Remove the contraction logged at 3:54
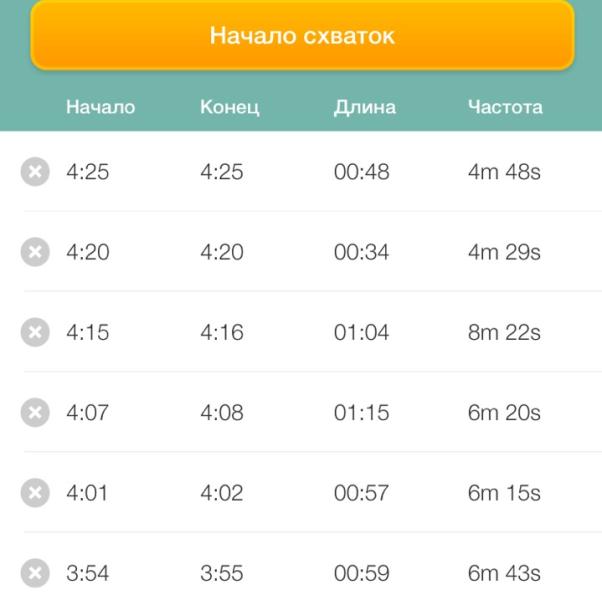The height and width of the screenshot is (600, 602). [34, 573]
